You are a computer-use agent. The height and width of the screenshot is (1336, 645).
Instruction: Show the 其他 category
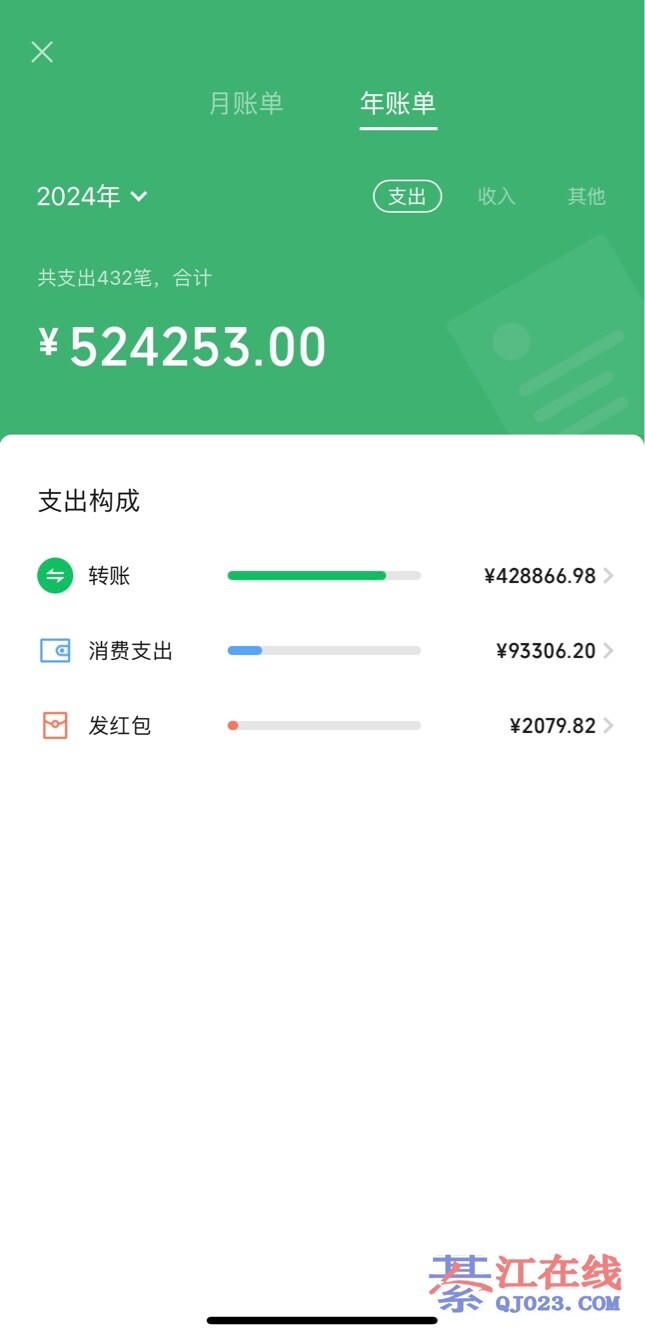tap(586, 196)
